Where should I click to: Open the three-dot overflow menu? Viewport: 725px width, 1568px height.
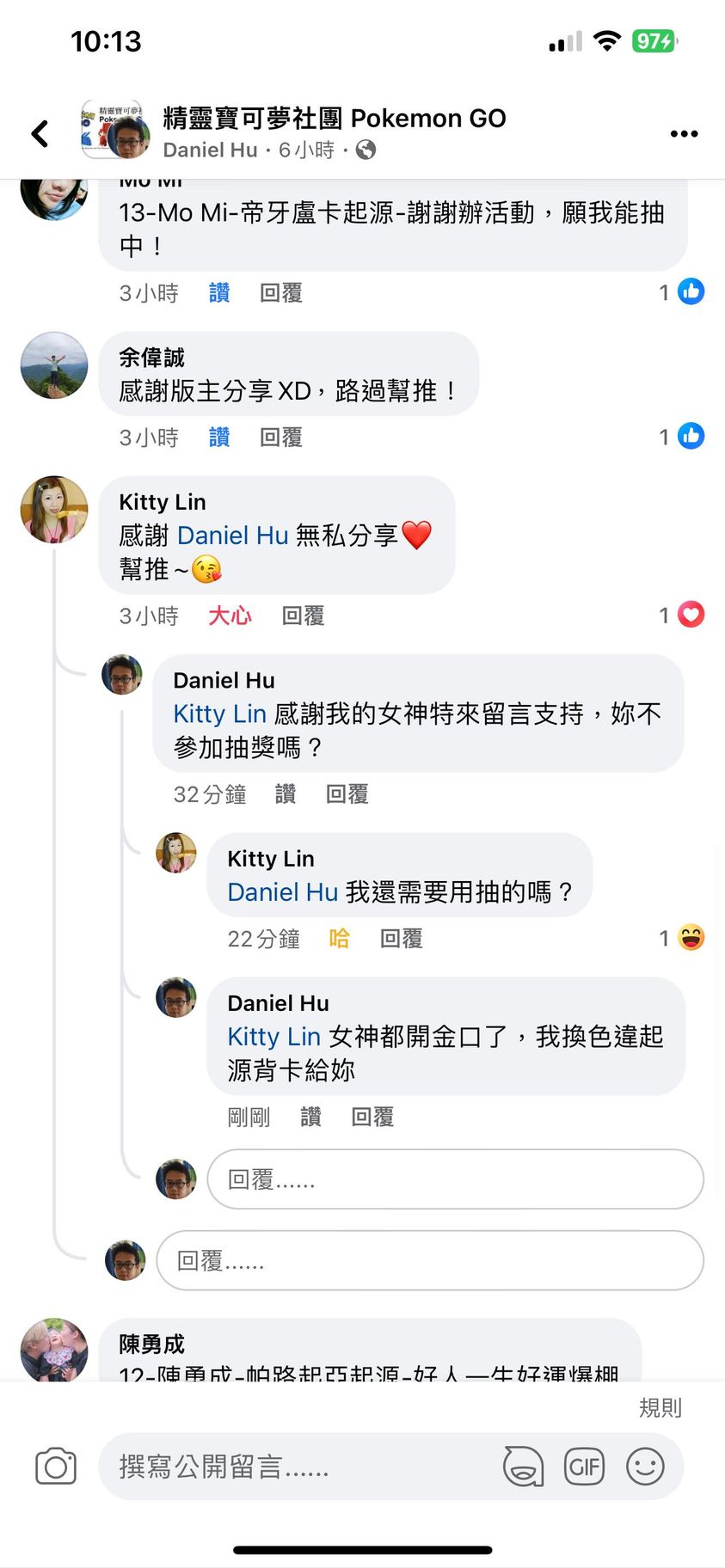(684, 133)
